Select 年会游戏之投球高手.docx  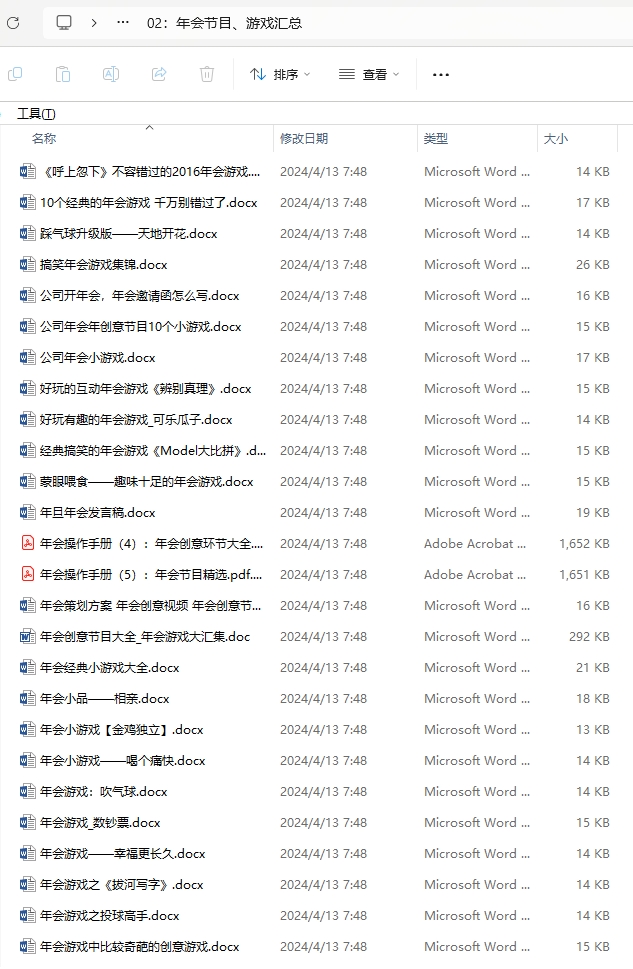pyautogui.click(x=109, y=916)
